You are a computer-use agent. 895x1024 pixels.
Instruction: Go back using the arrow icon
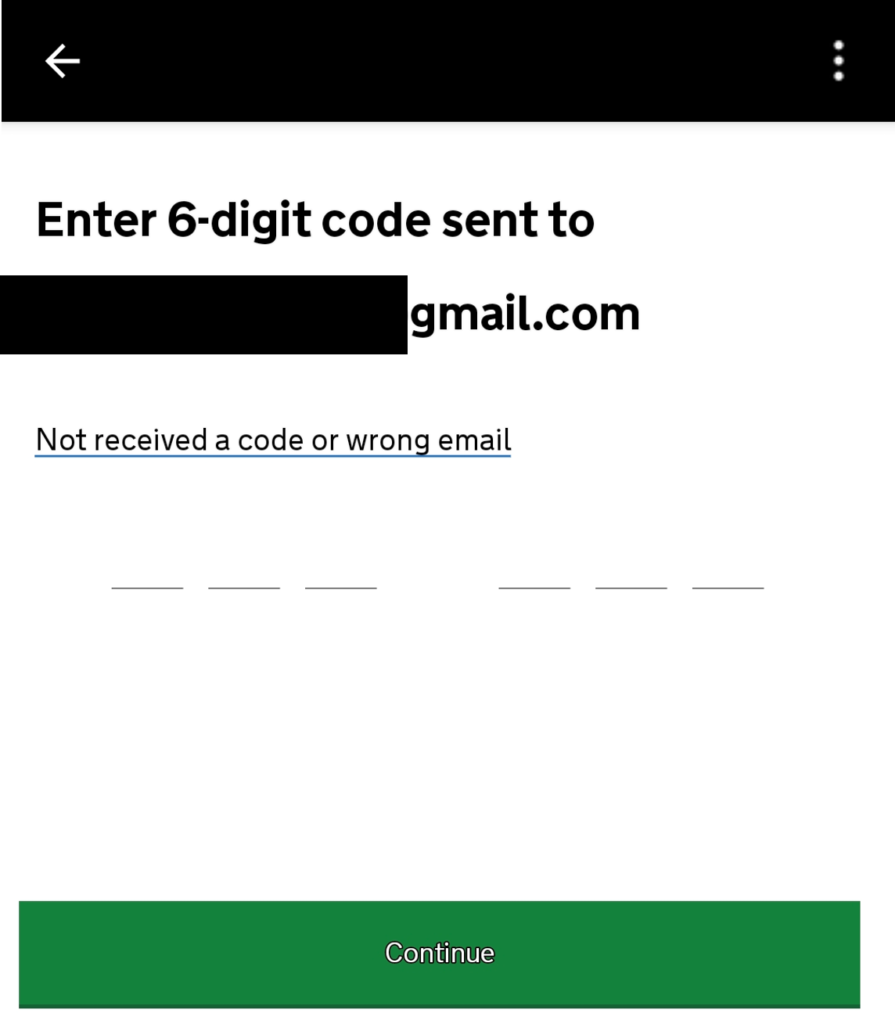[62, 62]
